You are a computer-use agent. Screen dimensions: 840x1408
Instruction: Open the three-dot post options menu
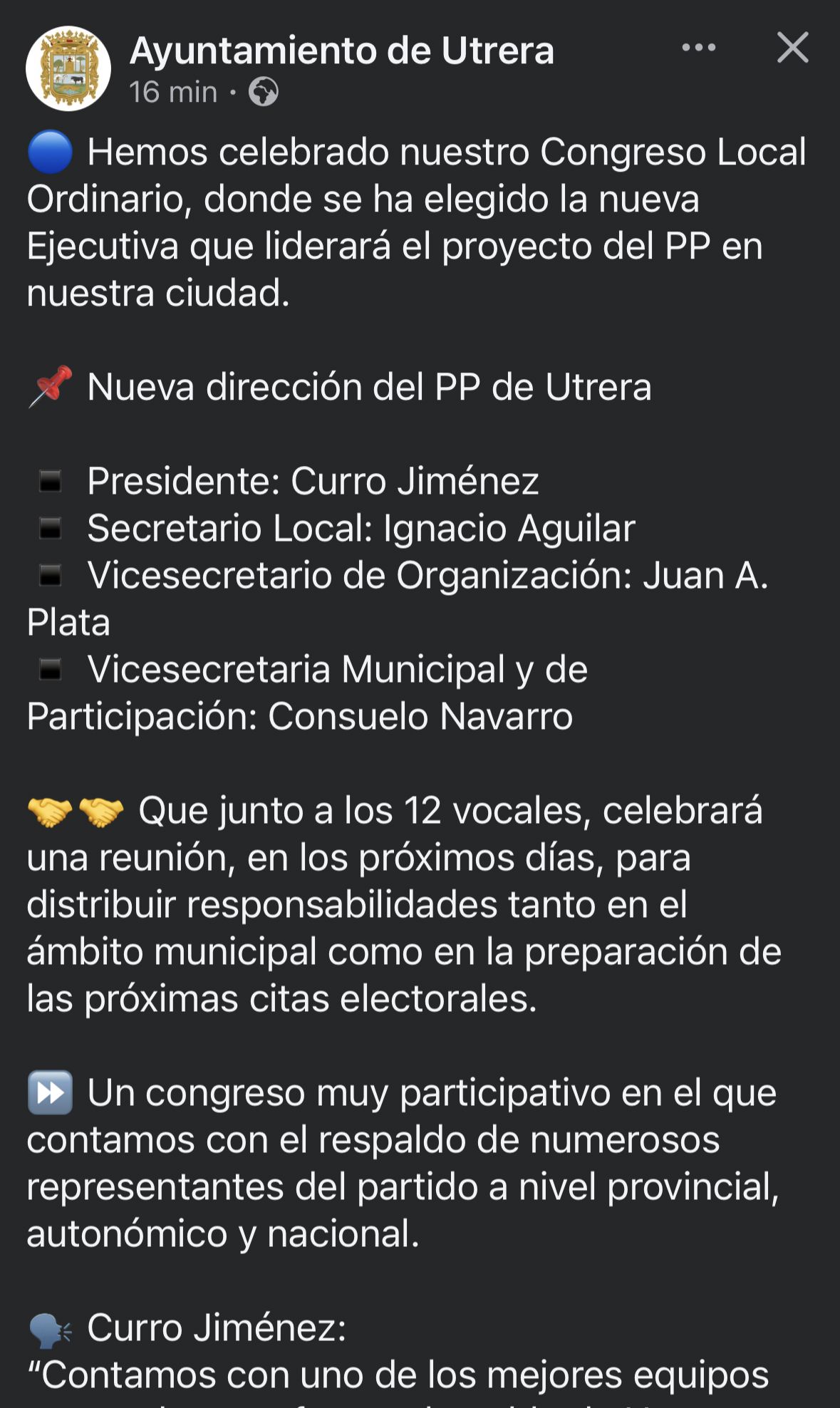(698, 48)
